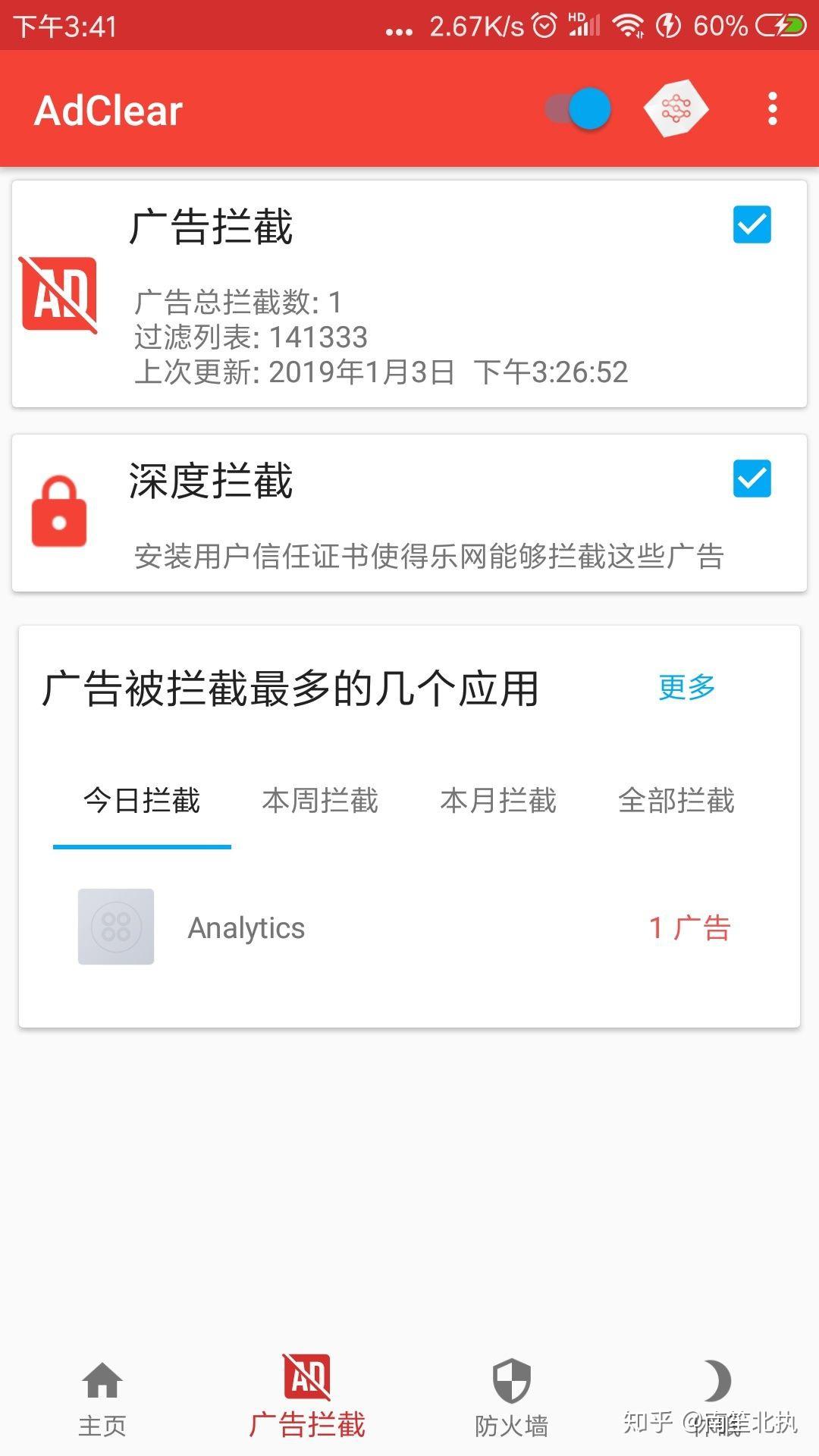Open the 防火墙 tab
The width and height of the screenshot is (819, 1456).
click(x=512, y=1397)
